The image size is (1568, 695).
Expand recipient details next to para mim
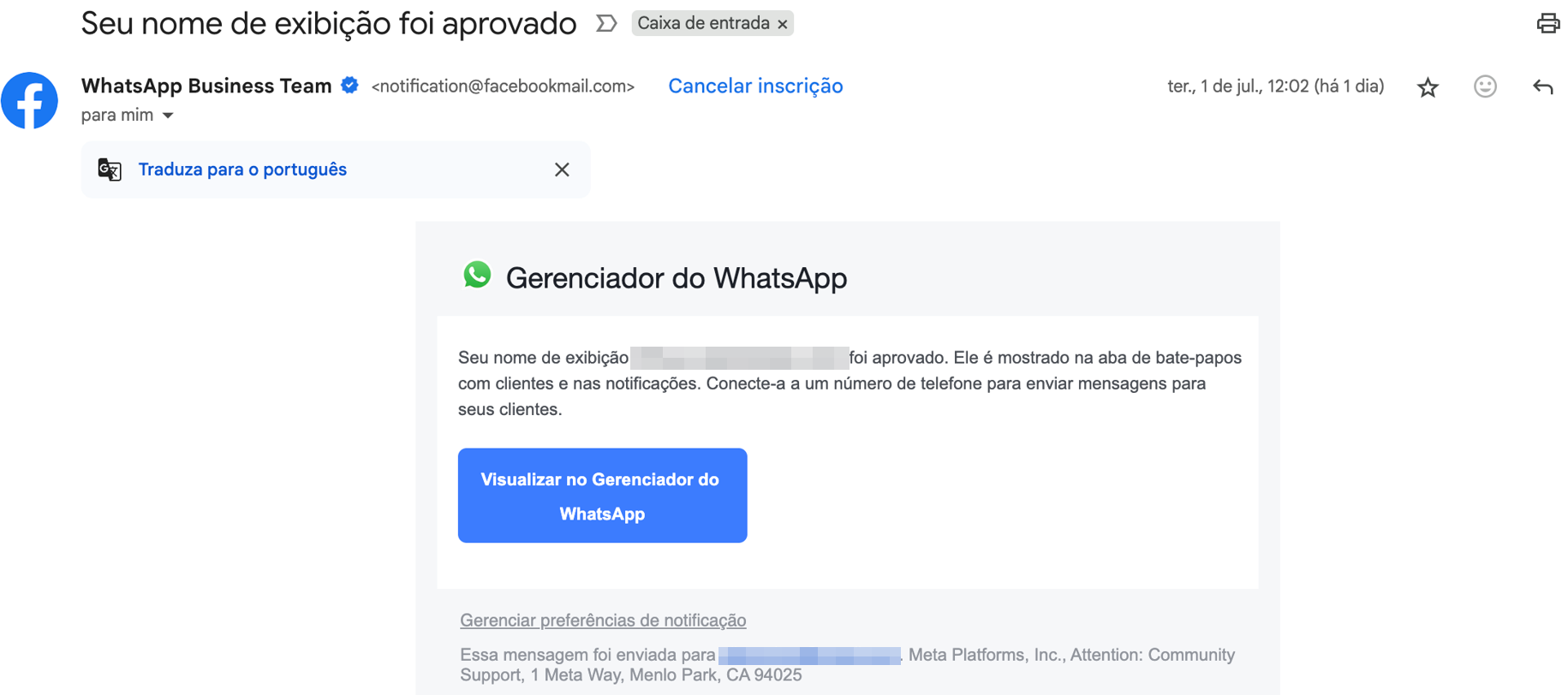(x=169, y=116)
